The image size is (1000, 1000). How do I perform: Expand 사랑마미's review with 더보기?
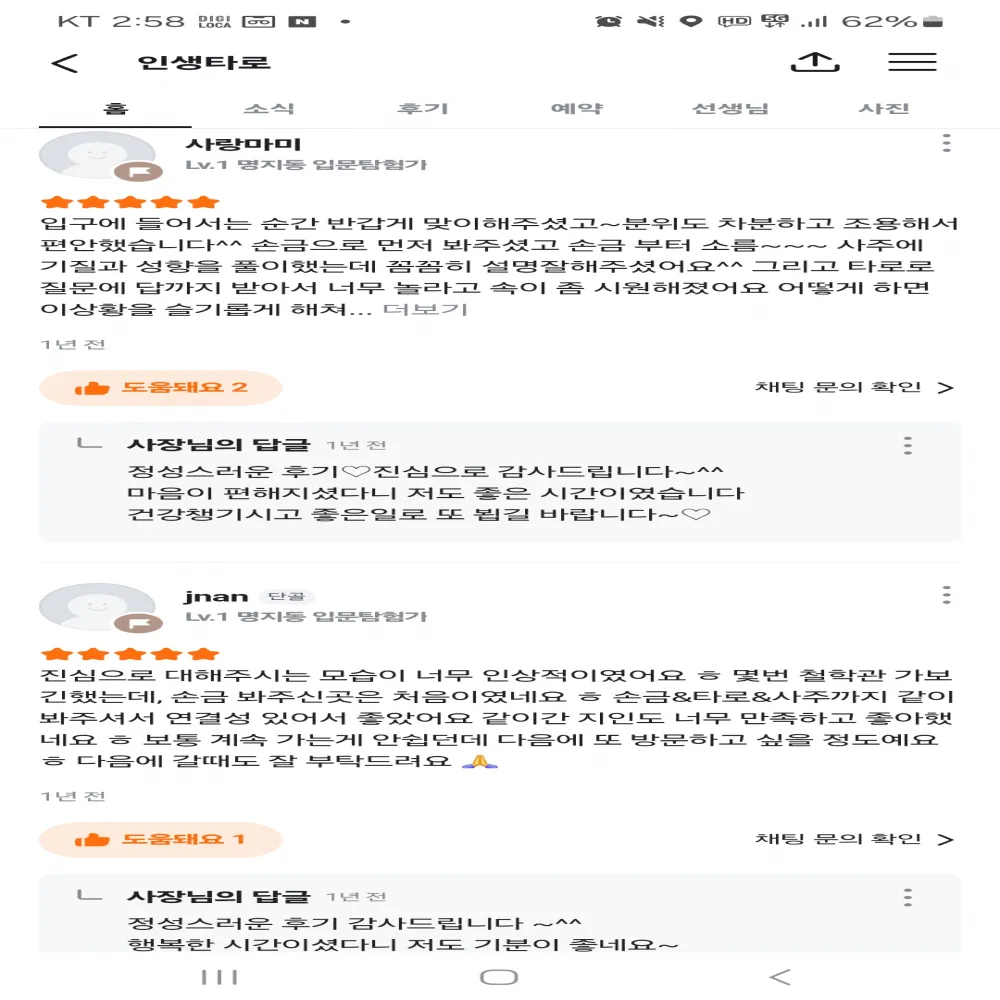click(426, 309)
